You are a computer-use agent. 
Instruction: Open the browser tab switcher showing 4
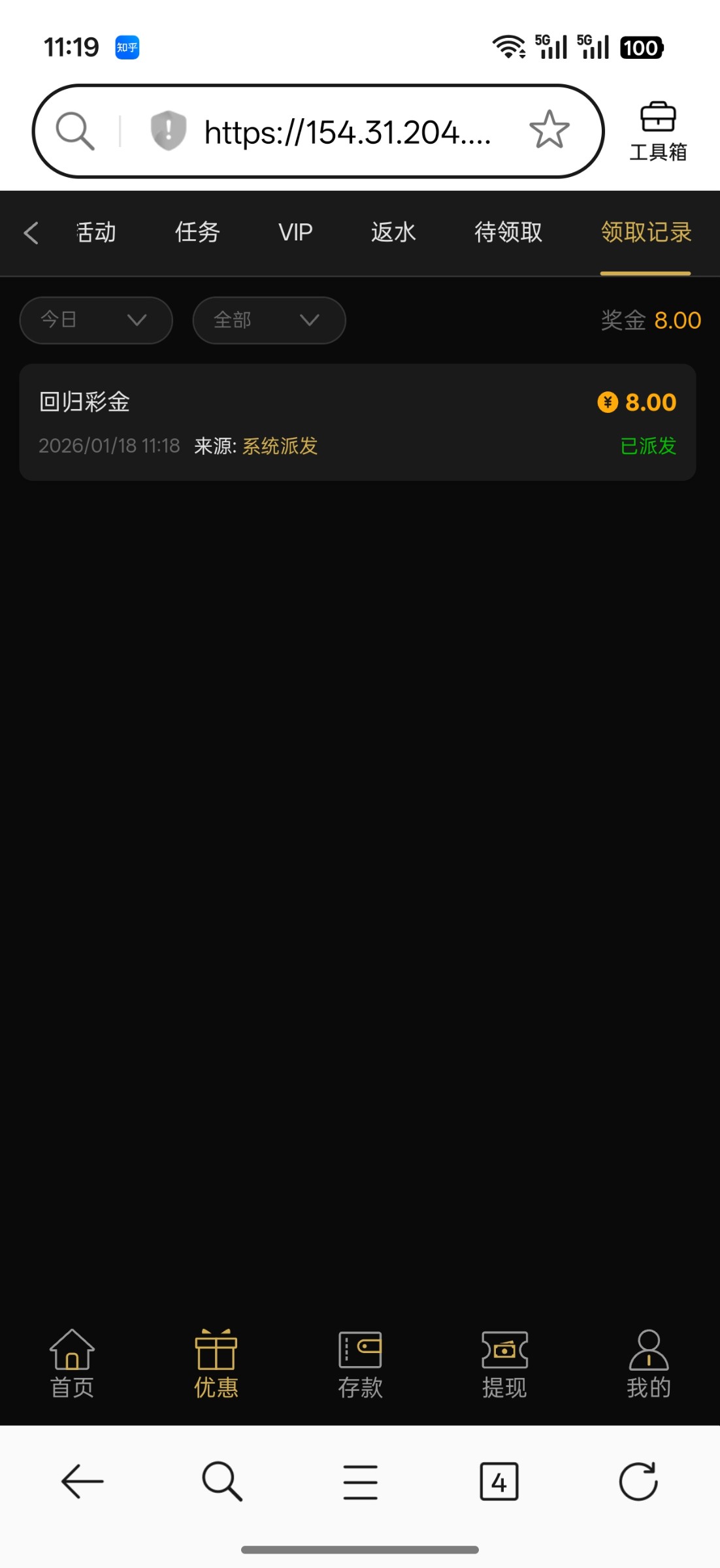pyautogui.click(x=499, y=1481)
